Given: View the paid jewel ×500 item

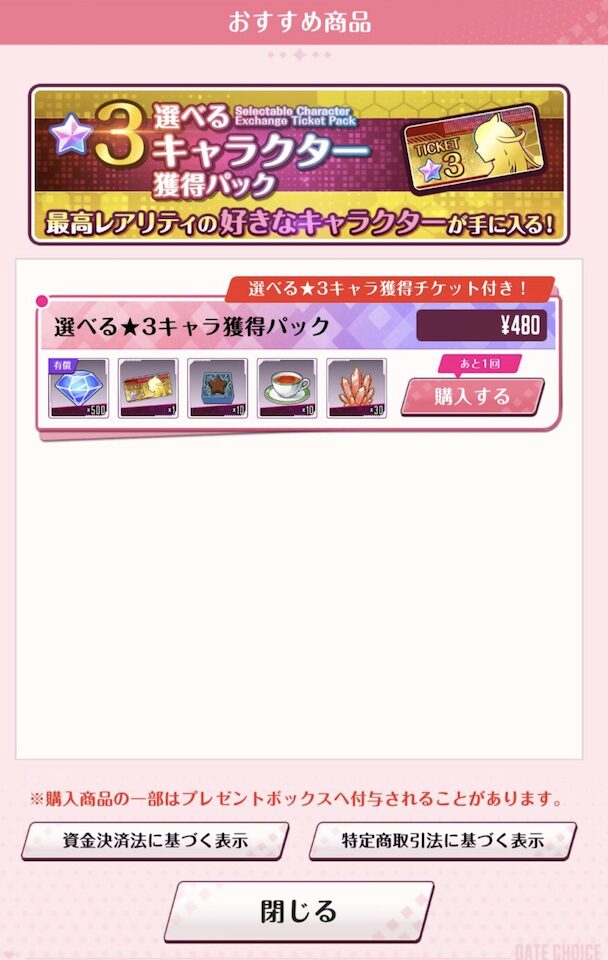Looking at the screenshot, I should pos(78,388).
